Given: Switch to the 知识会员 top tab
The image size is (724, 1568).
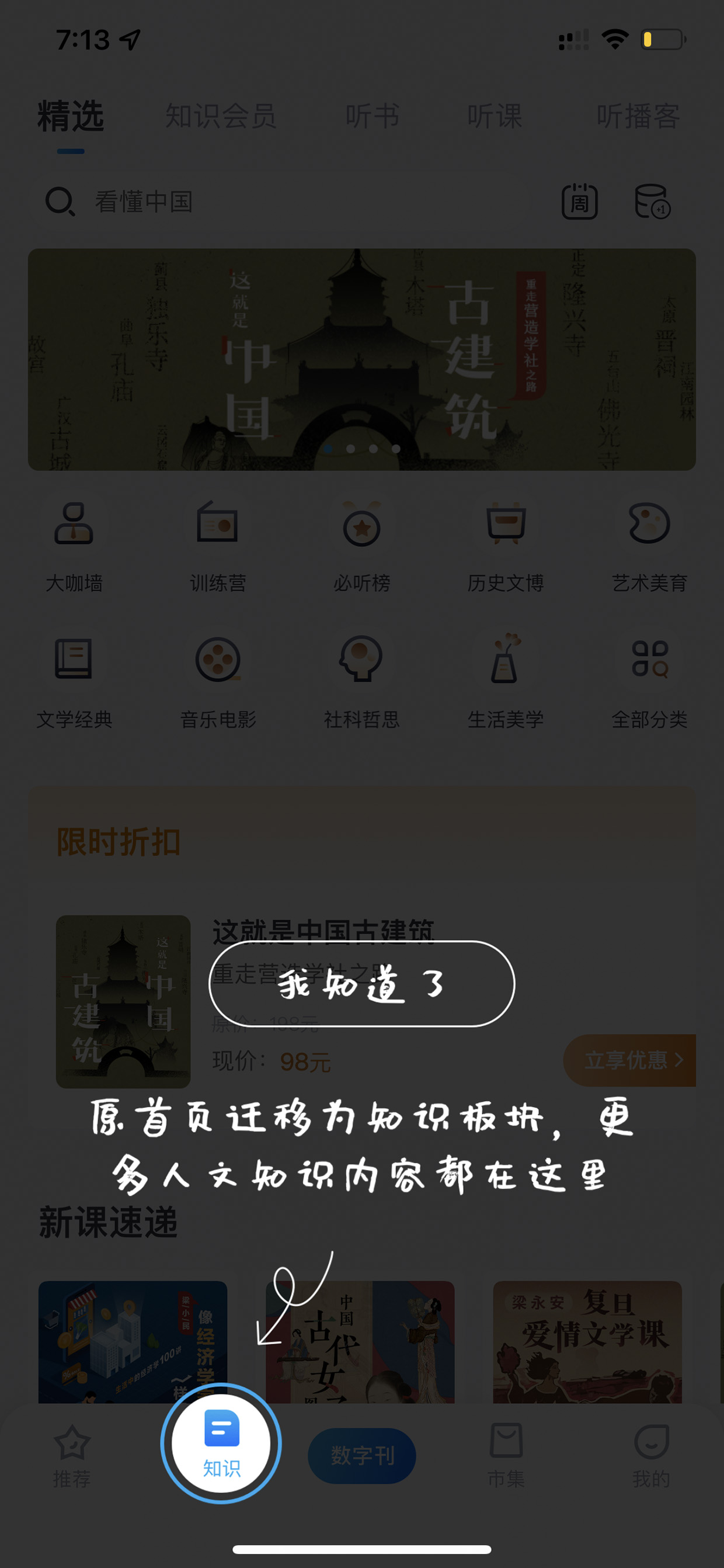Looking at the screenshot, I should [221, 116].
